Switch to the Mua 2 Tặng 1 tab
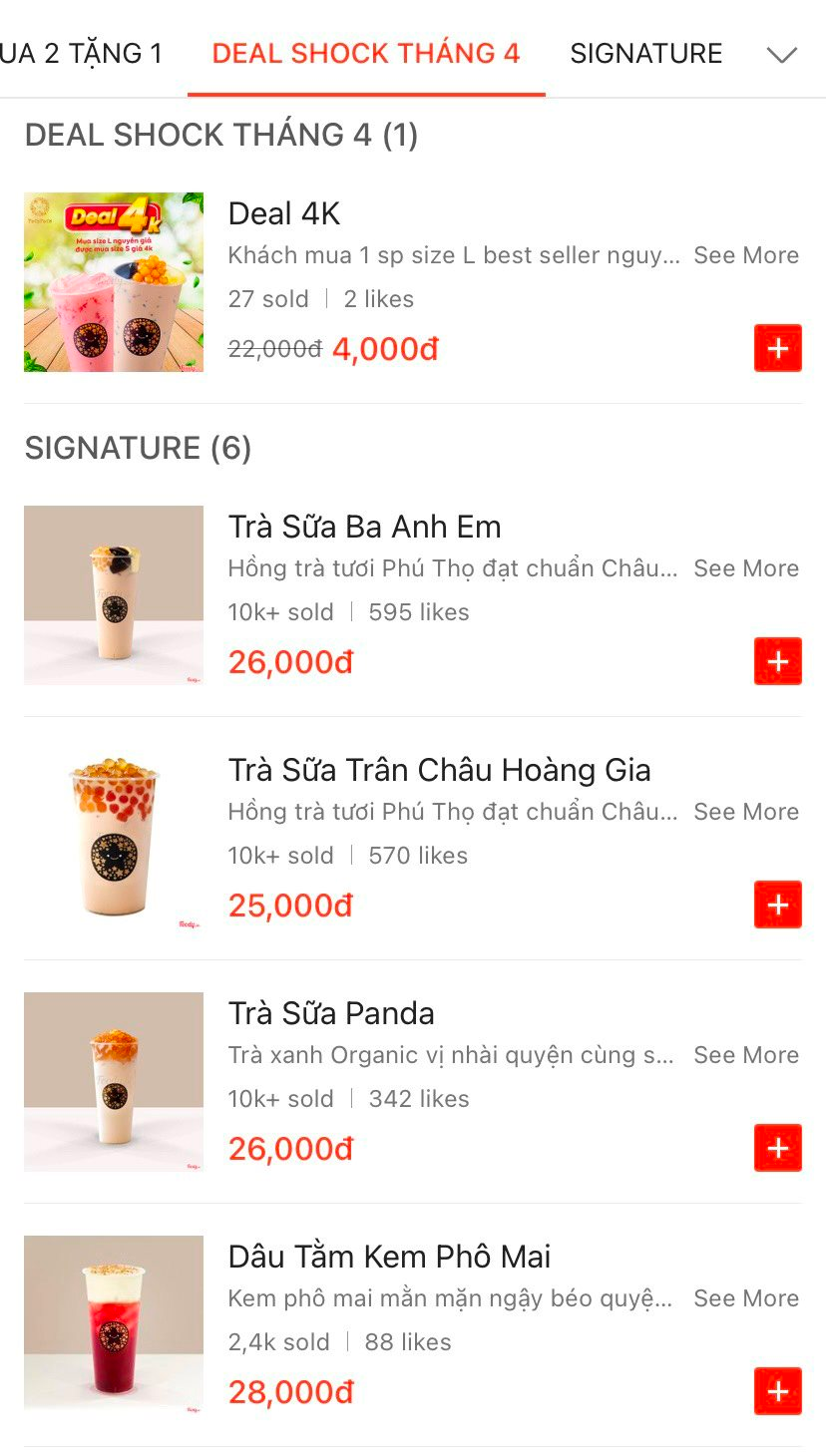 pyautogui.click(x=81, y=53)
